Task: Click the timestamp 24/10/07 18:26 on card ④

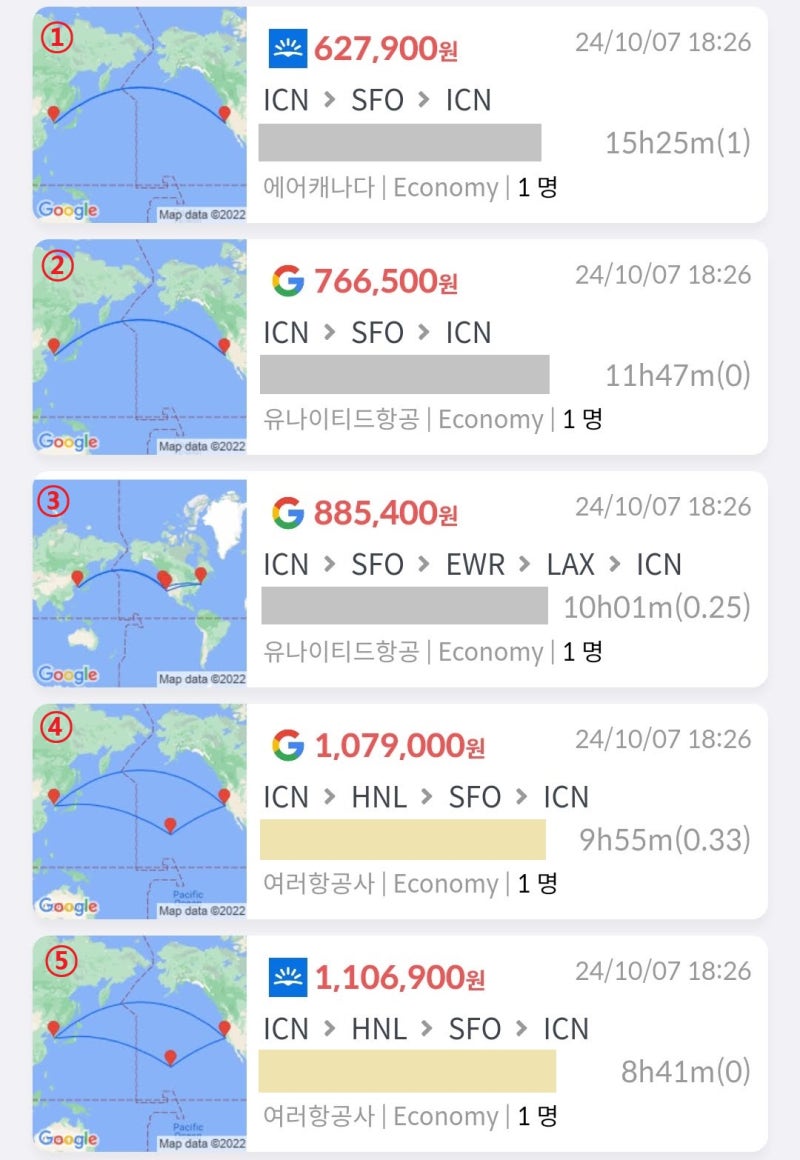Action: [x=662, y=740]
